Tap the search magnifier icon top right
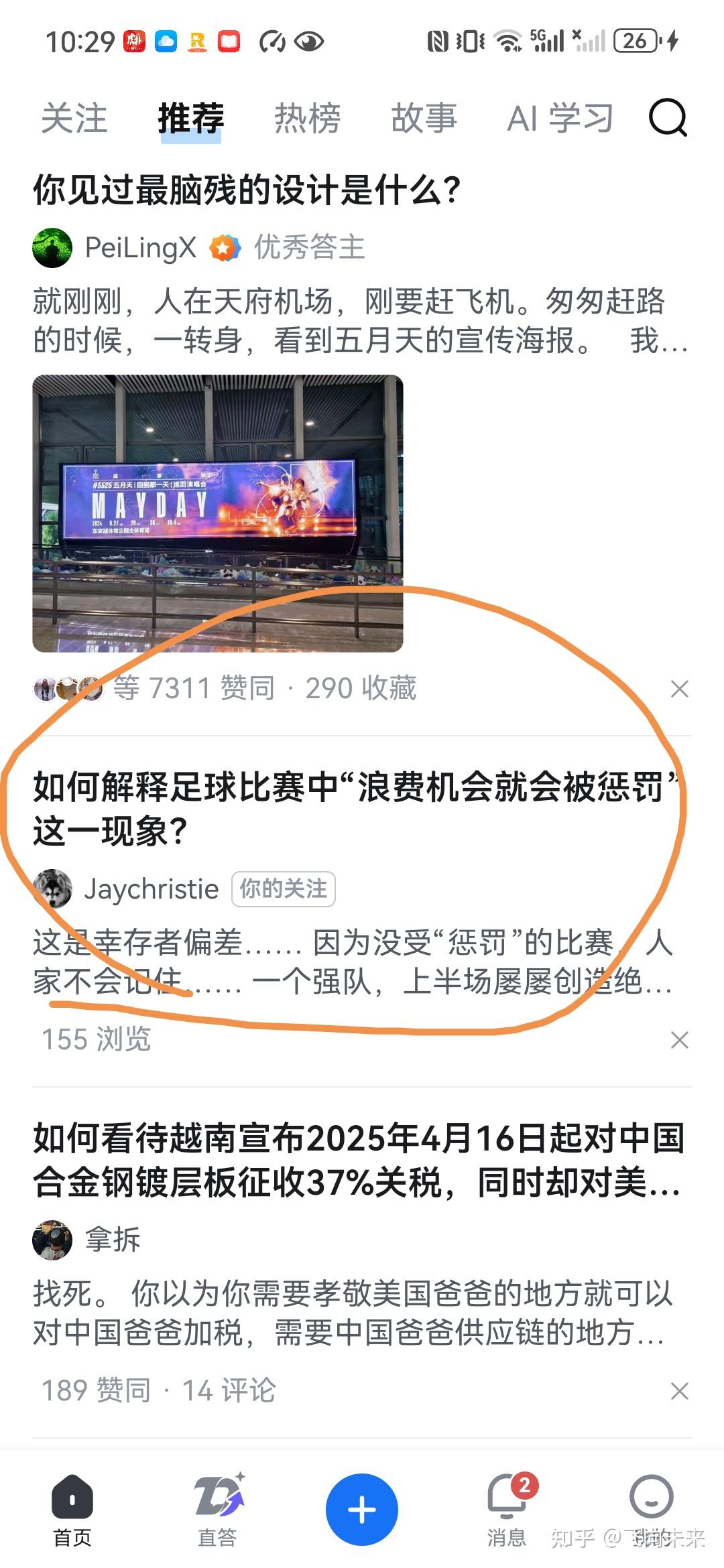 pos(668,118)
